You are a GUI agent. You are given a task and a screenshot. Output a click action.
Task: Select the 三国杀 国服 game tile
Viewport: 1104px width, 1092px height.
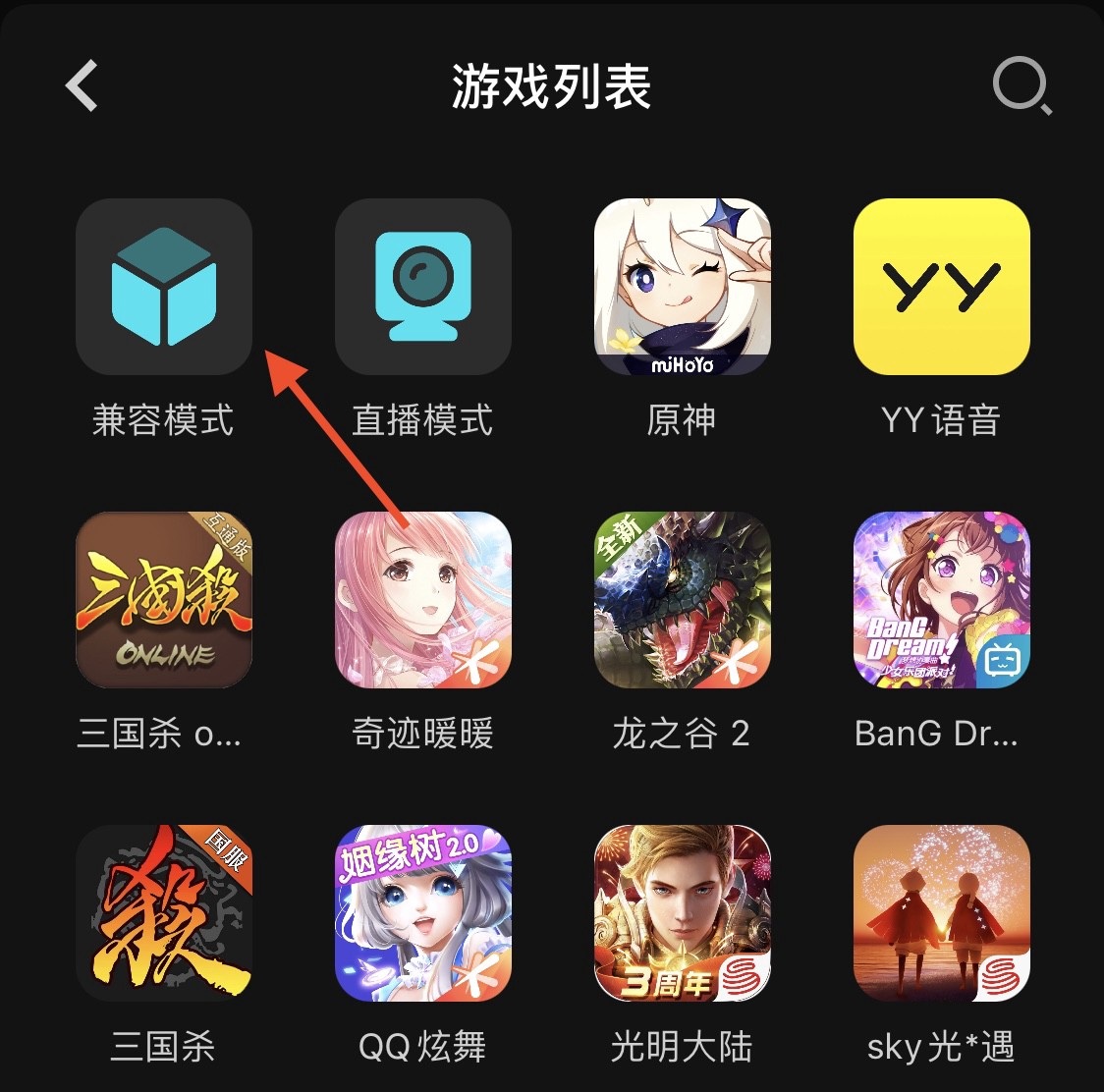164,913
